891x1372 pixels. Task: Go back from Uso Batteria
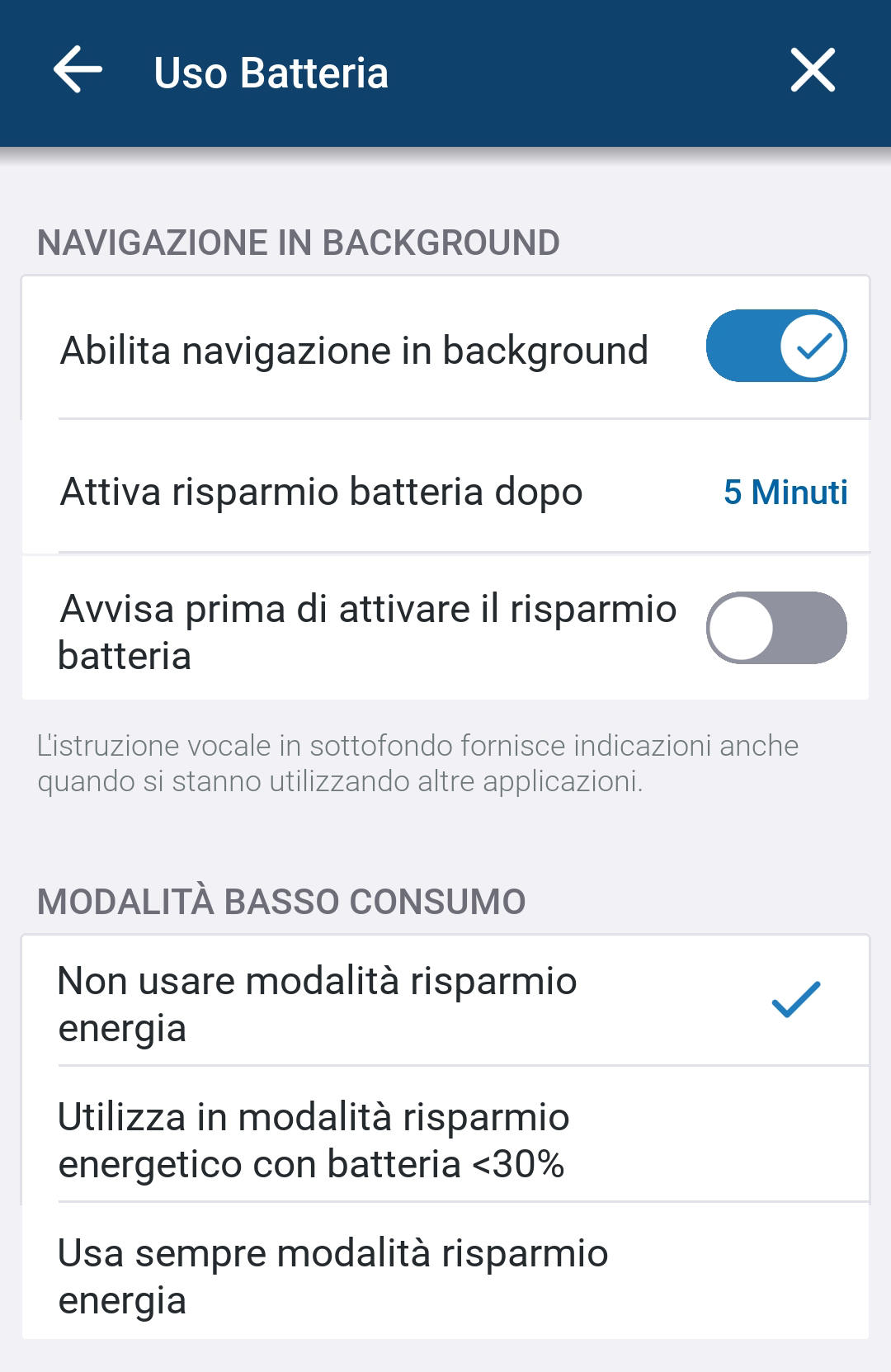[x=78, y=71]
